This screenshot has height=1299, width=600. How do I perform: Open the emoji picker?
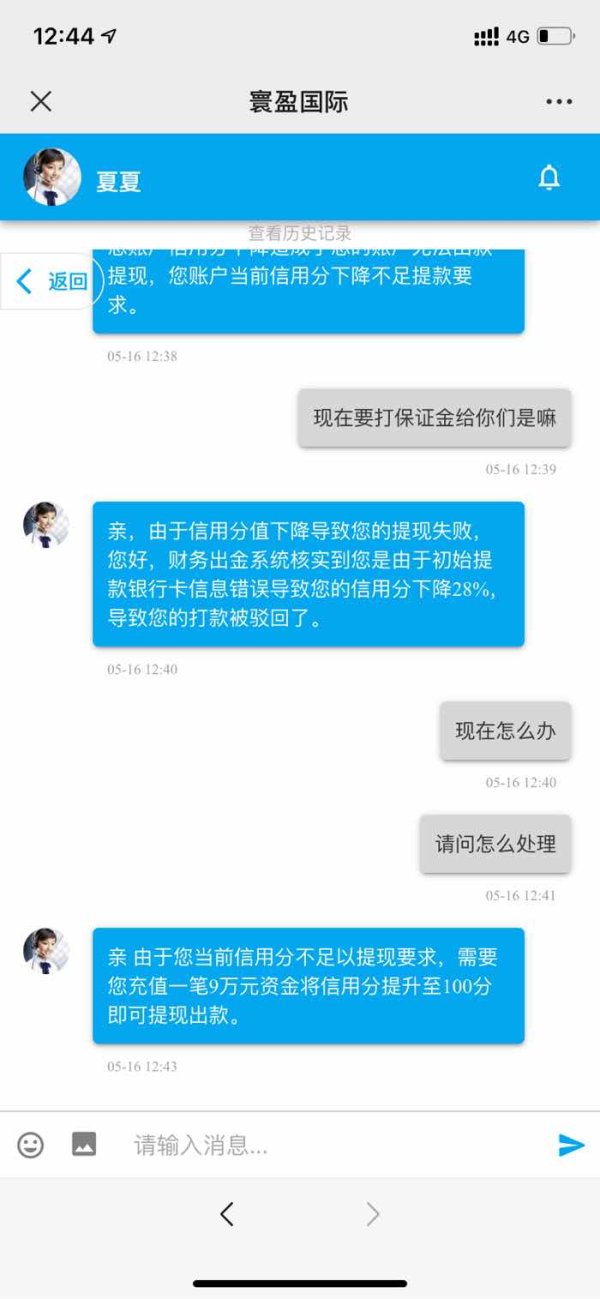pyautogui.click(x=31, y=1144)
